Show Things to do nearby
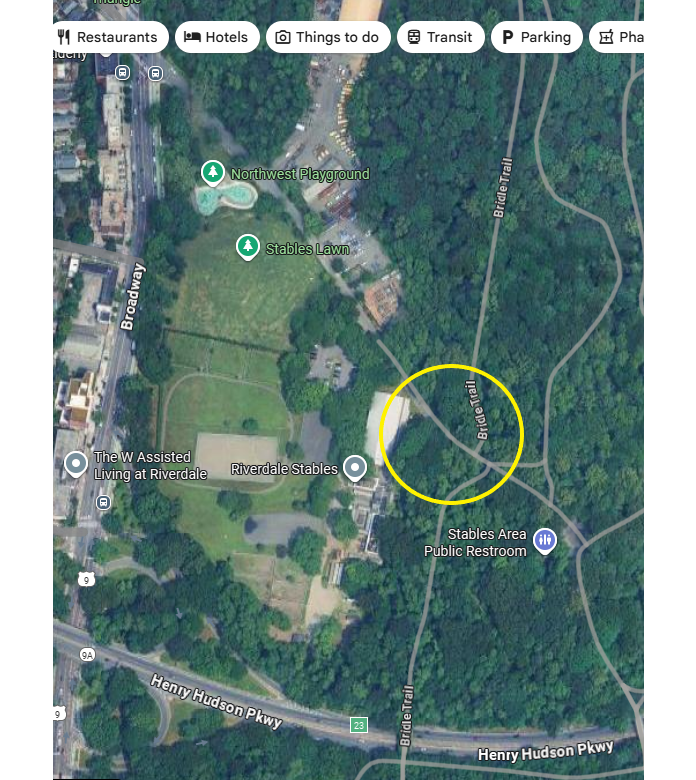This screenshot has height=780, width=696. point(327,37)
